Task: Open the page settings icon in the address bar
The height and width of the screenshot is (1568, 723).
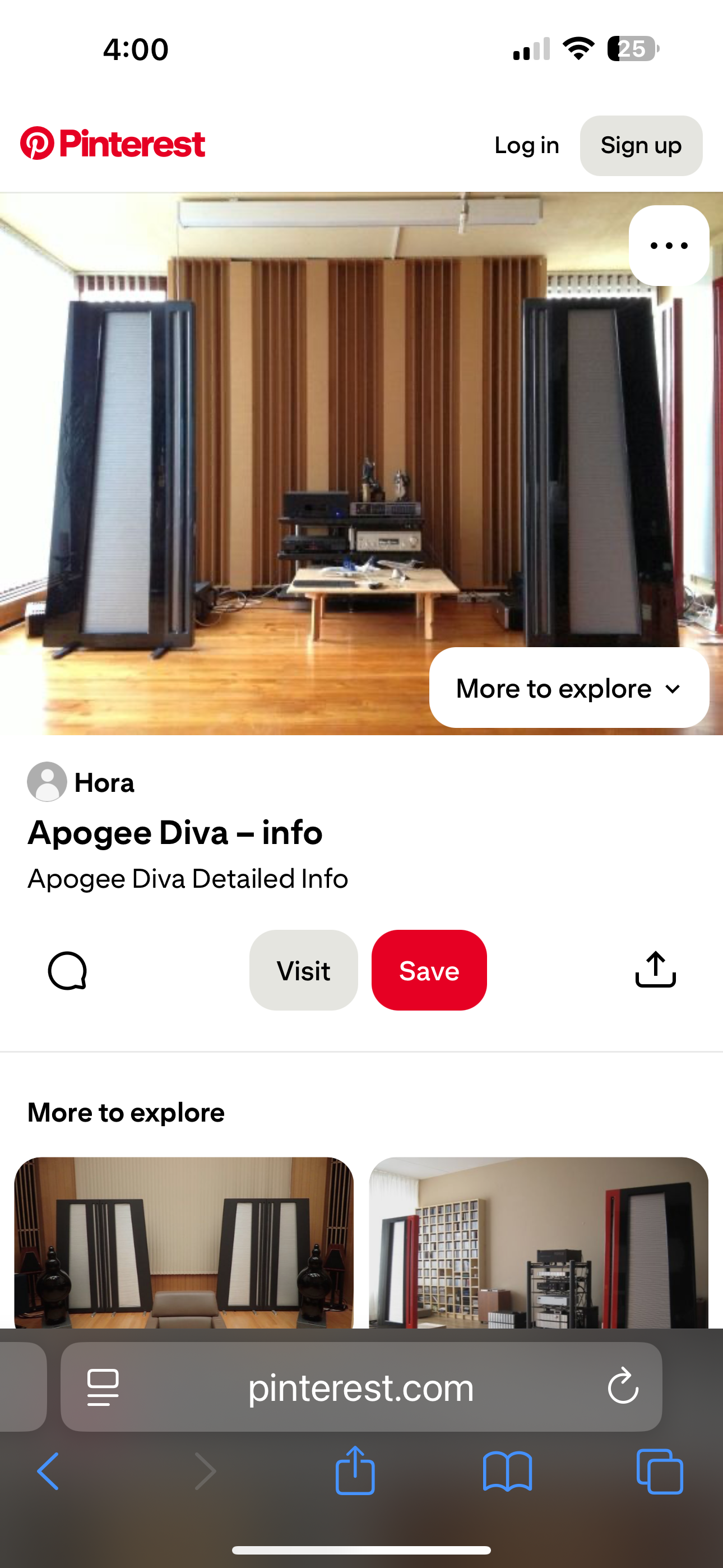Action: (x=103, y=1387)
